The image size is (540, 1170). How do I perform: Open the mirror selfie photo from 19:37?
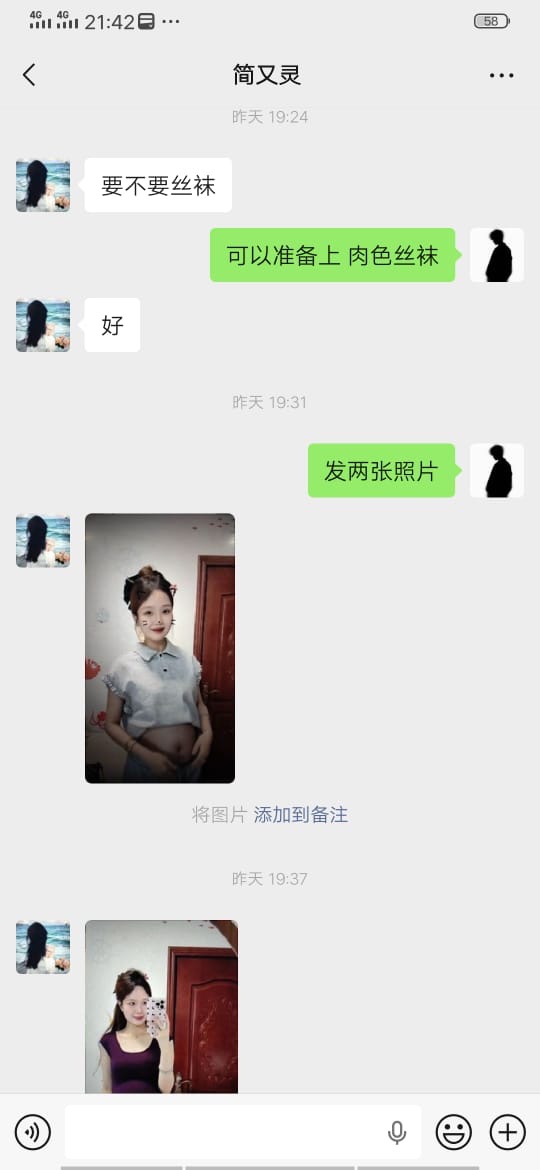pyautogui.click(x=161, y=1006)
